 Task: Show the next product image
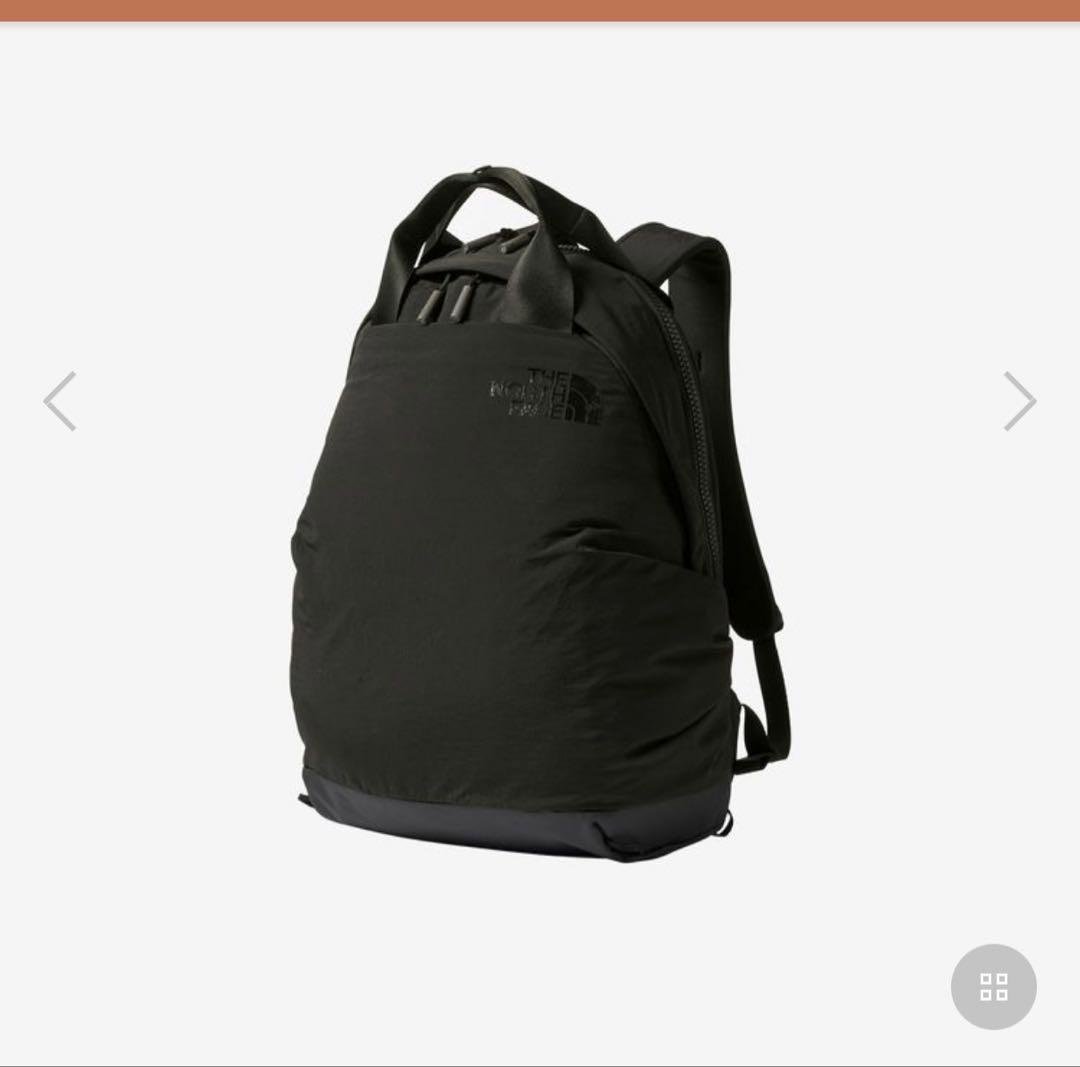click(x=1019, y=401)
